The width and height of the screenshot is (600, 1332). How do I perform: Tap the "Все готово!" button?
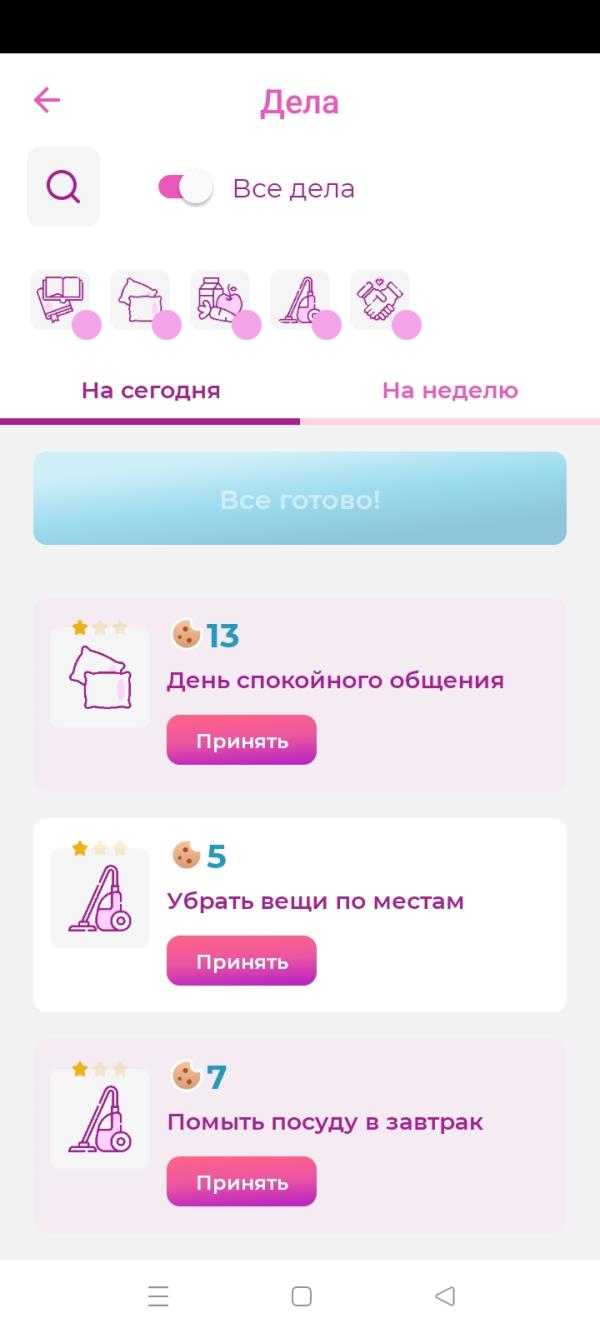pyautogui.click(x=300, y=498)
